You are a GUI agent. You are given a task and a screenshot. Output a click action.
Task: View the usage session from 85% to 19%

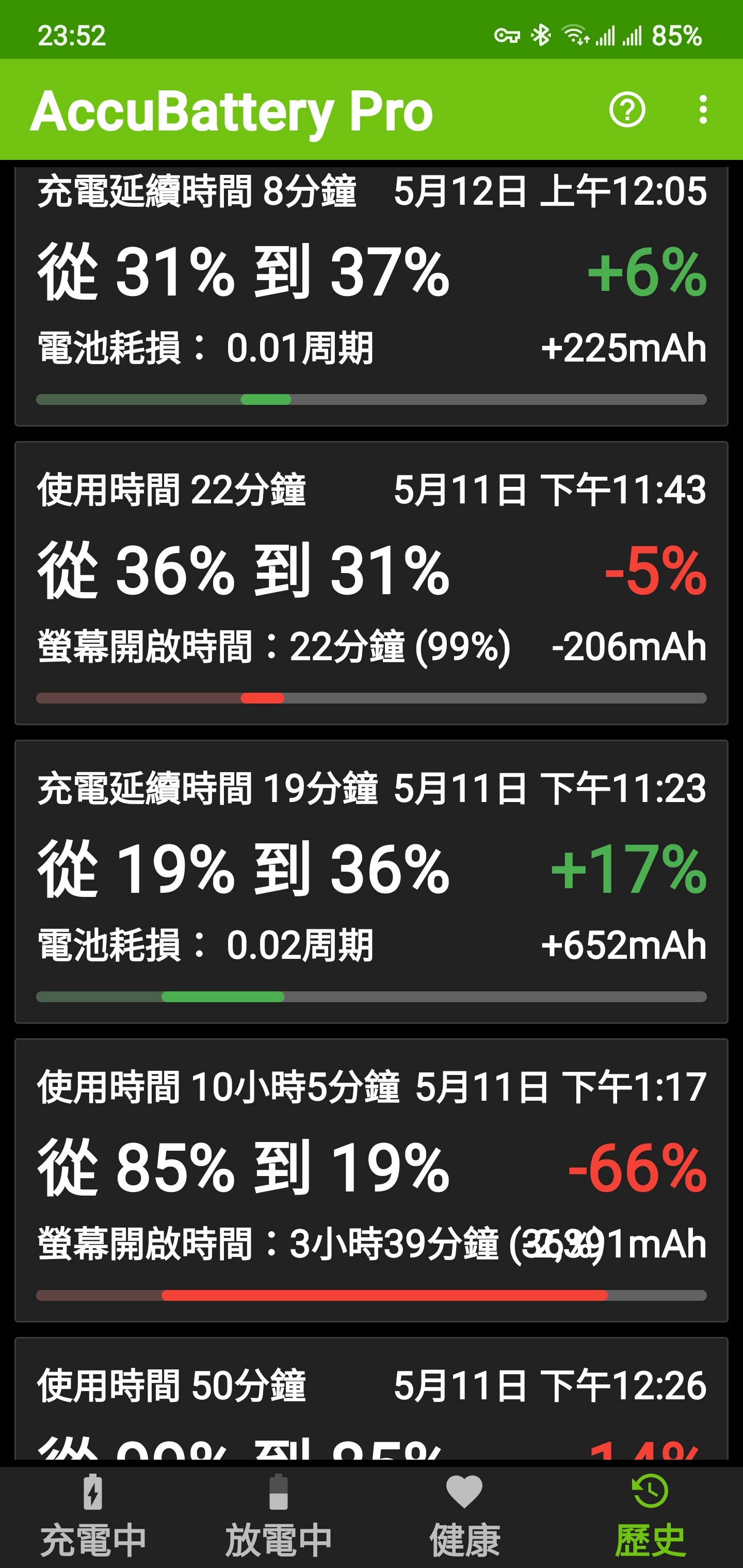[x=372, y=1180]
